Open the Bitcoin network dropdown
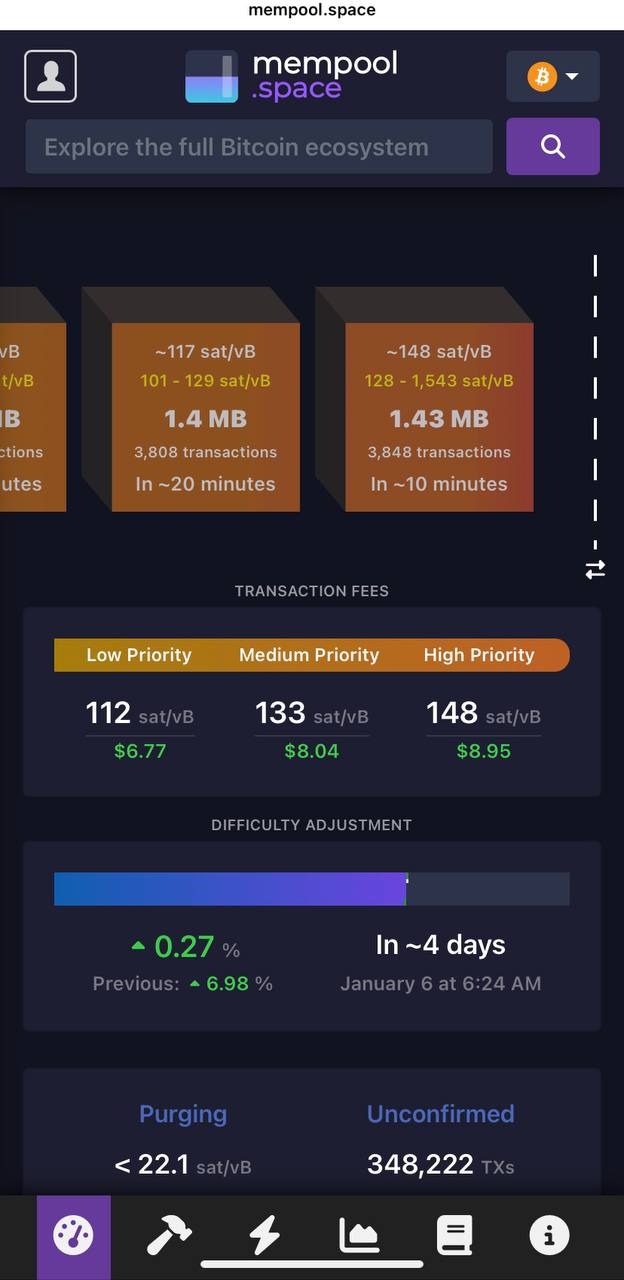The height and width of the screenshot is (1280, 624). click(553, 76)
